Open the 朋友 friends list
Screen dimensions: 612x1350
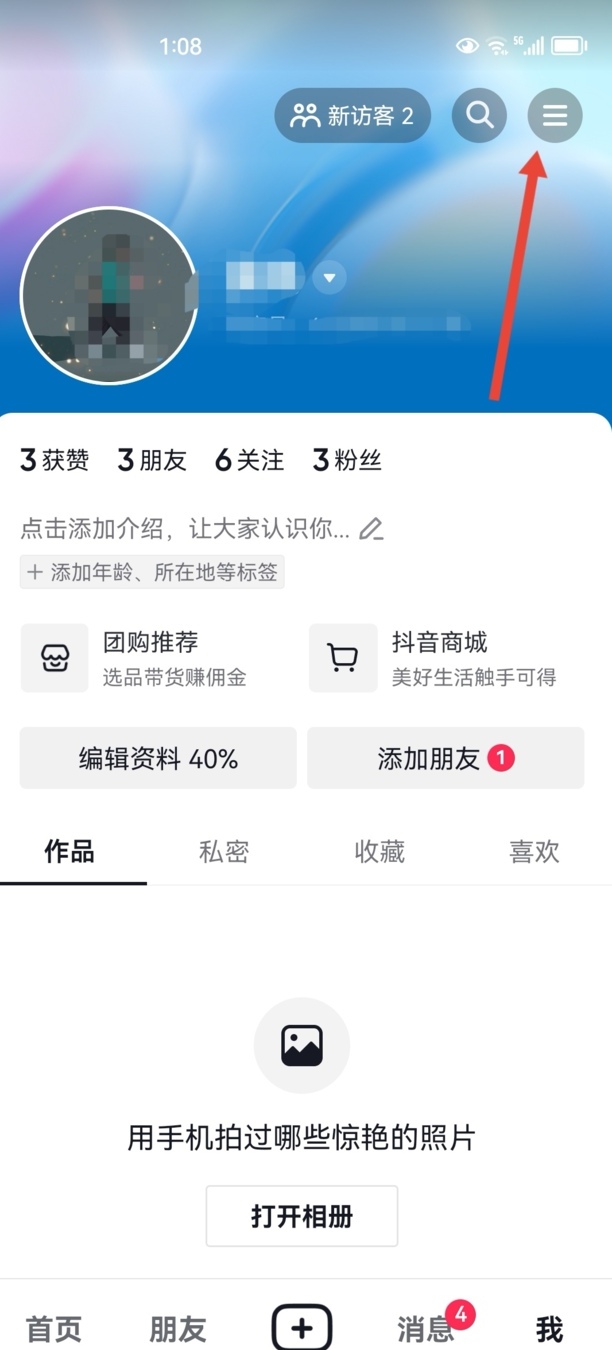[x=152, y=460]
